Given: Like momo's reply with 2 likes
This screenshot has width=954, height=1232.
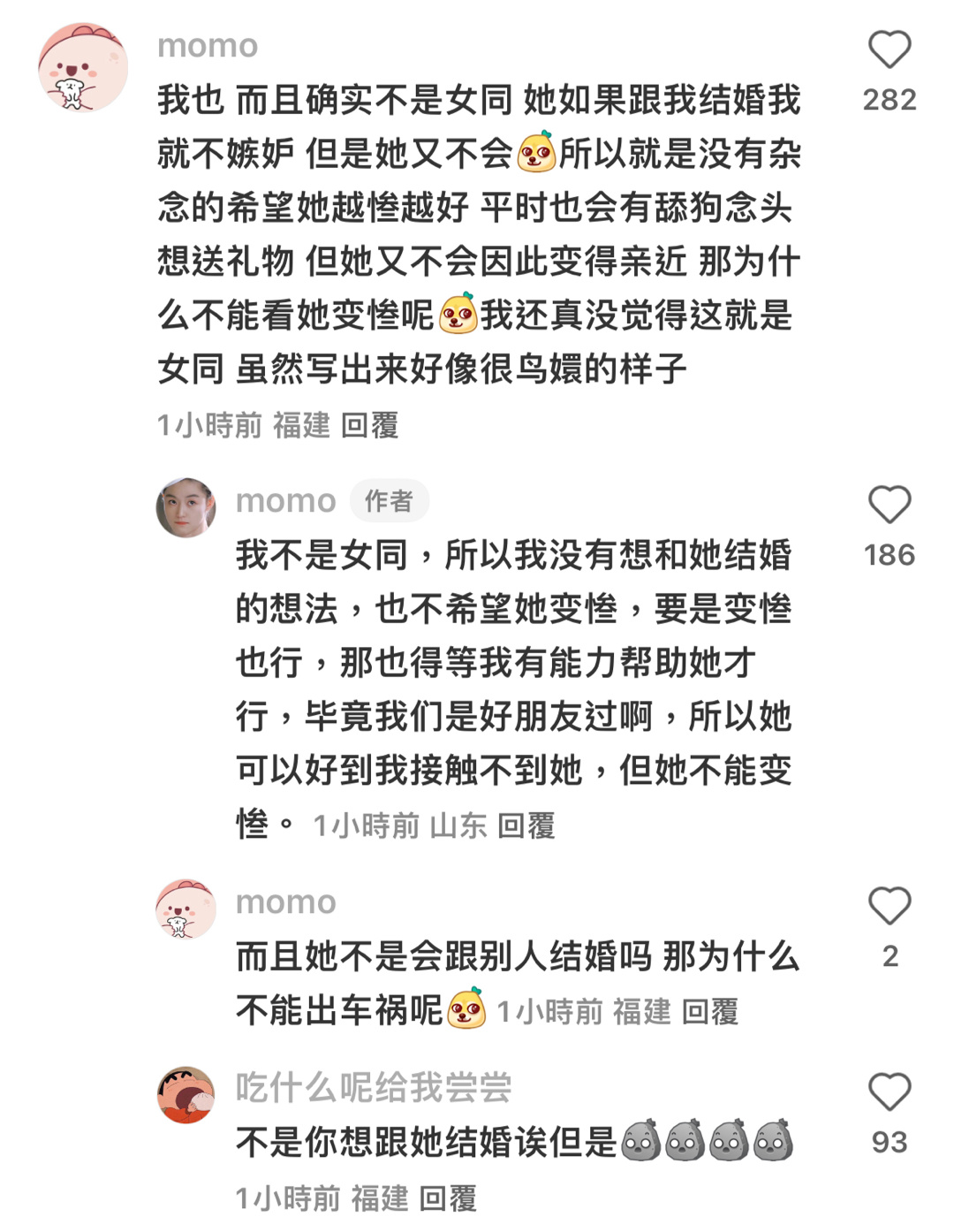Looking at the screenshot, I should coord(889,907).
